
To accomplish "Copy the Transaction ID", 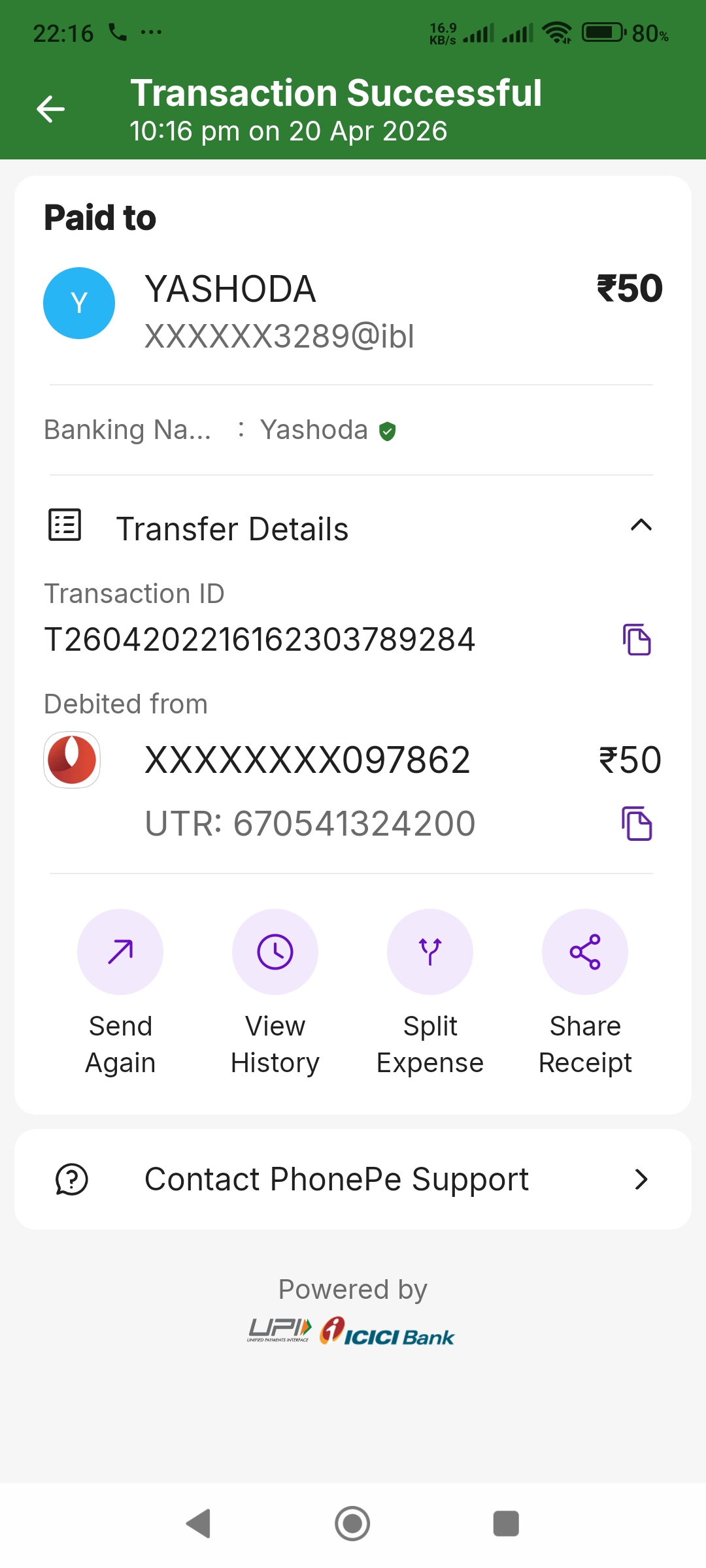I will 637,640.
